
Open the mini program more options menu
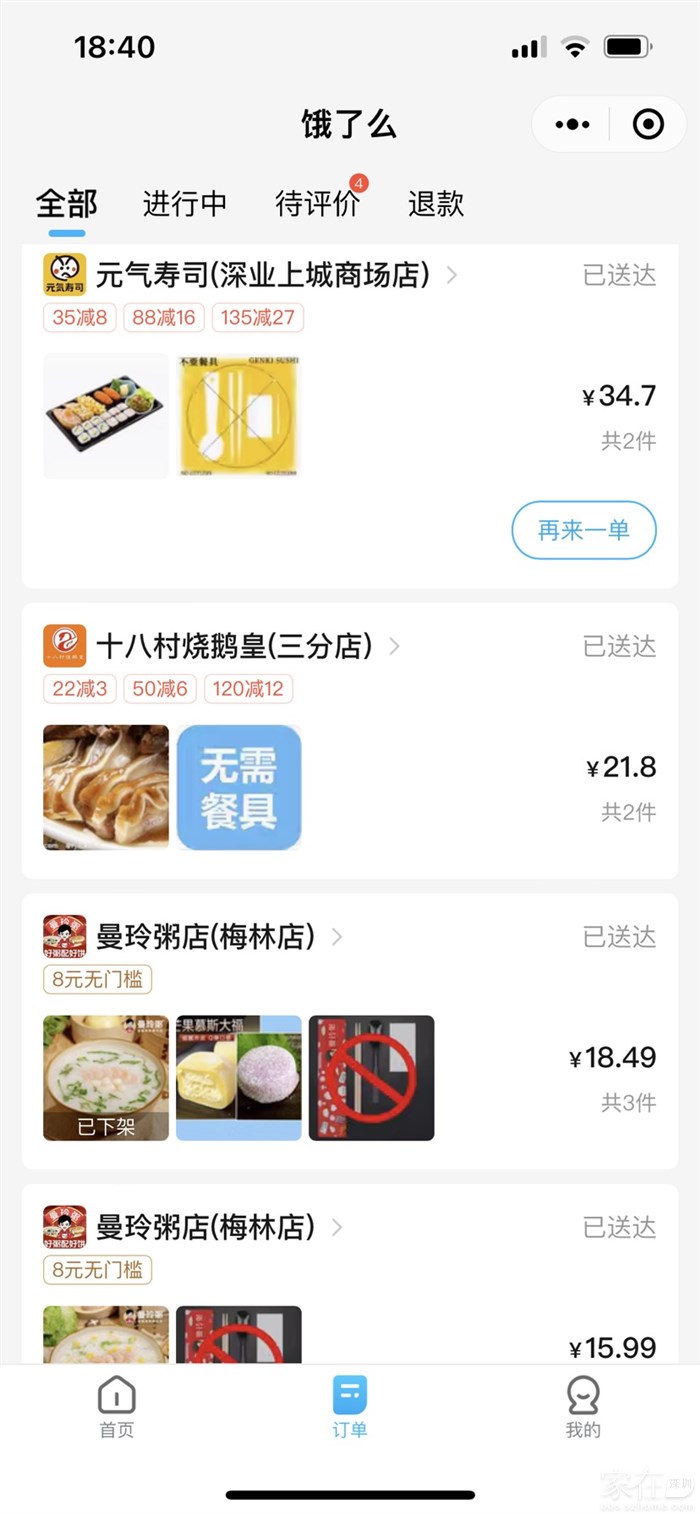pyautogui.click(x=572, y=125)
